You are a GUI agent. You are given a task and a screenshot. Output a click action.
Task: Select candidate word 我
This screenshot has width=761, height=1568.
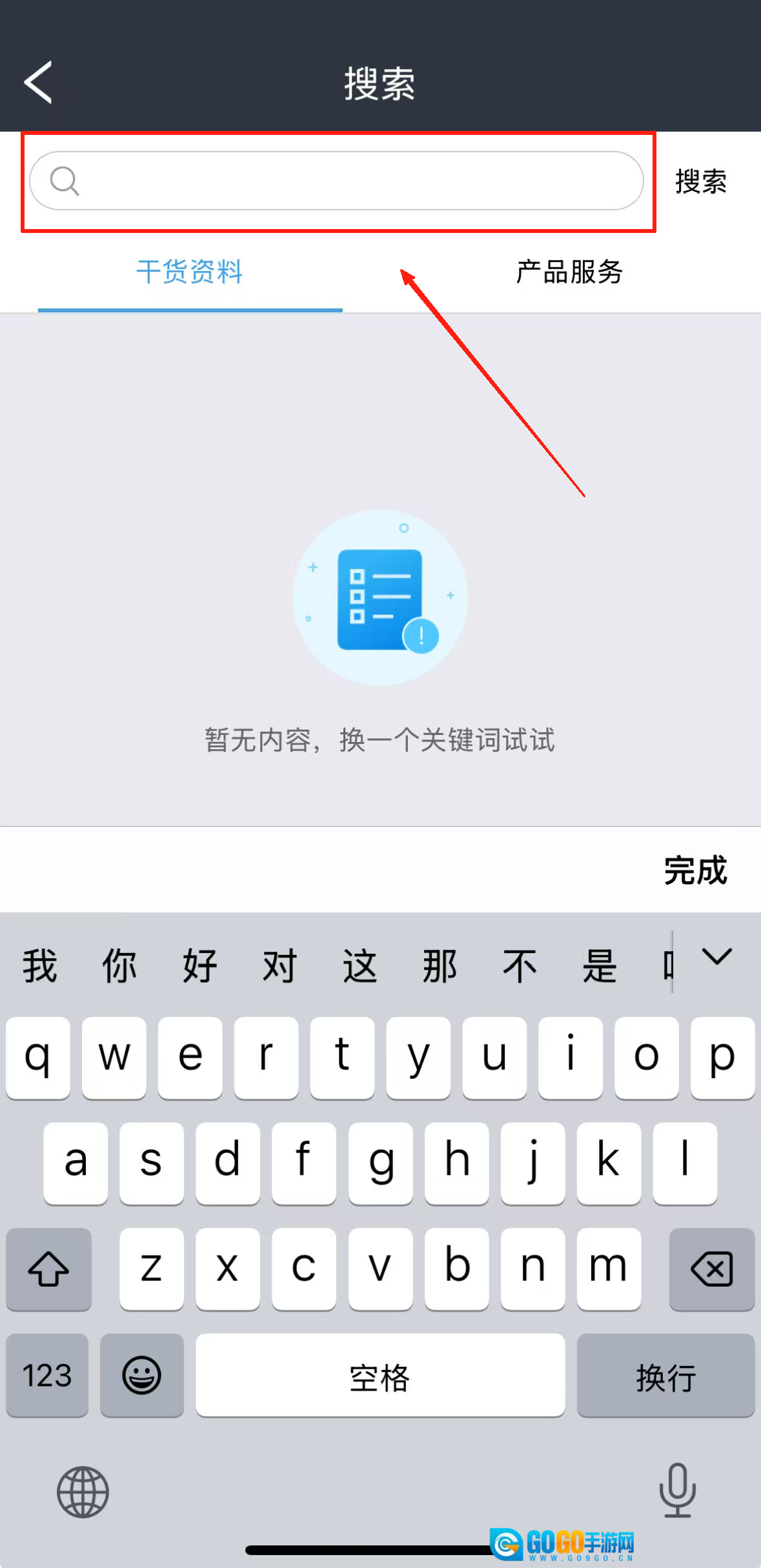[40, 966]
